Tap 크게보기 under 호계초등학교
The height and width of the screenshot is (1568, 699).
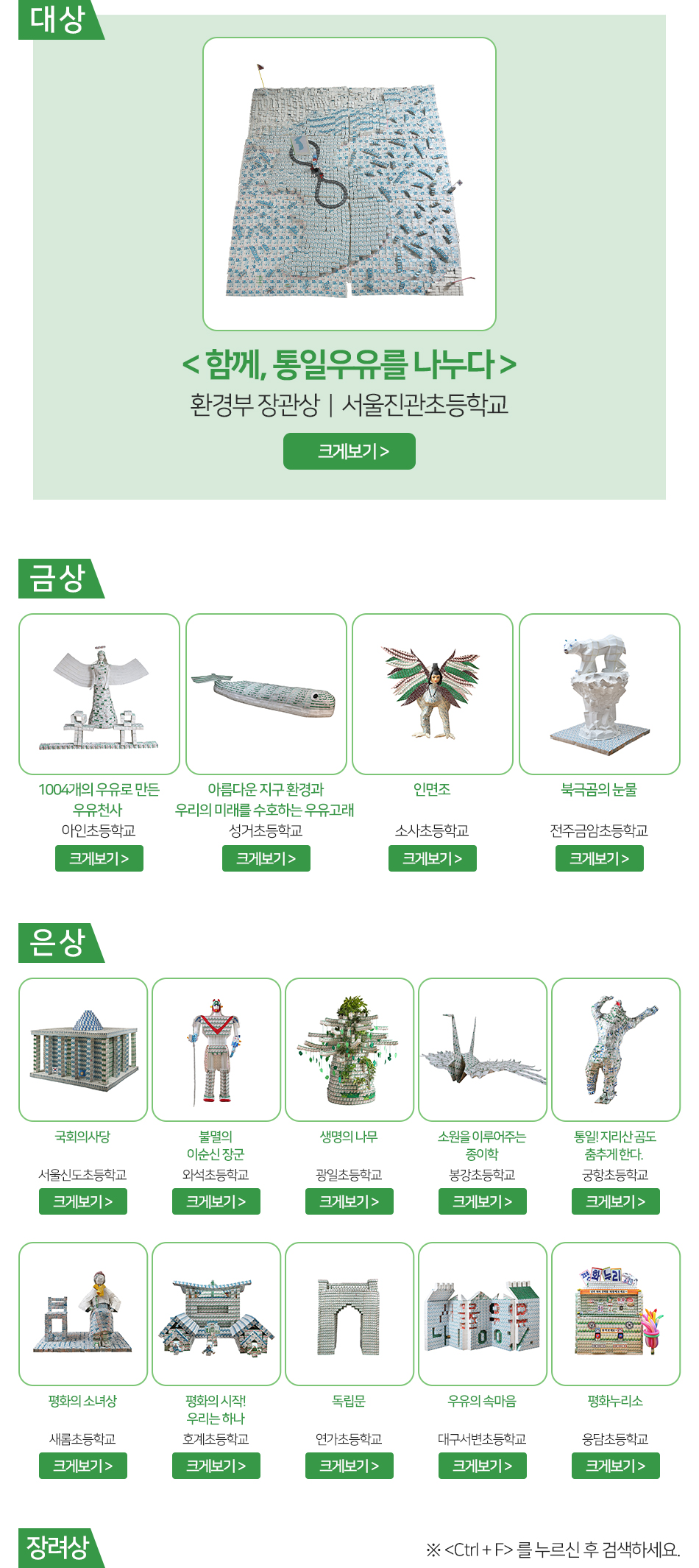pos(216,1466)
